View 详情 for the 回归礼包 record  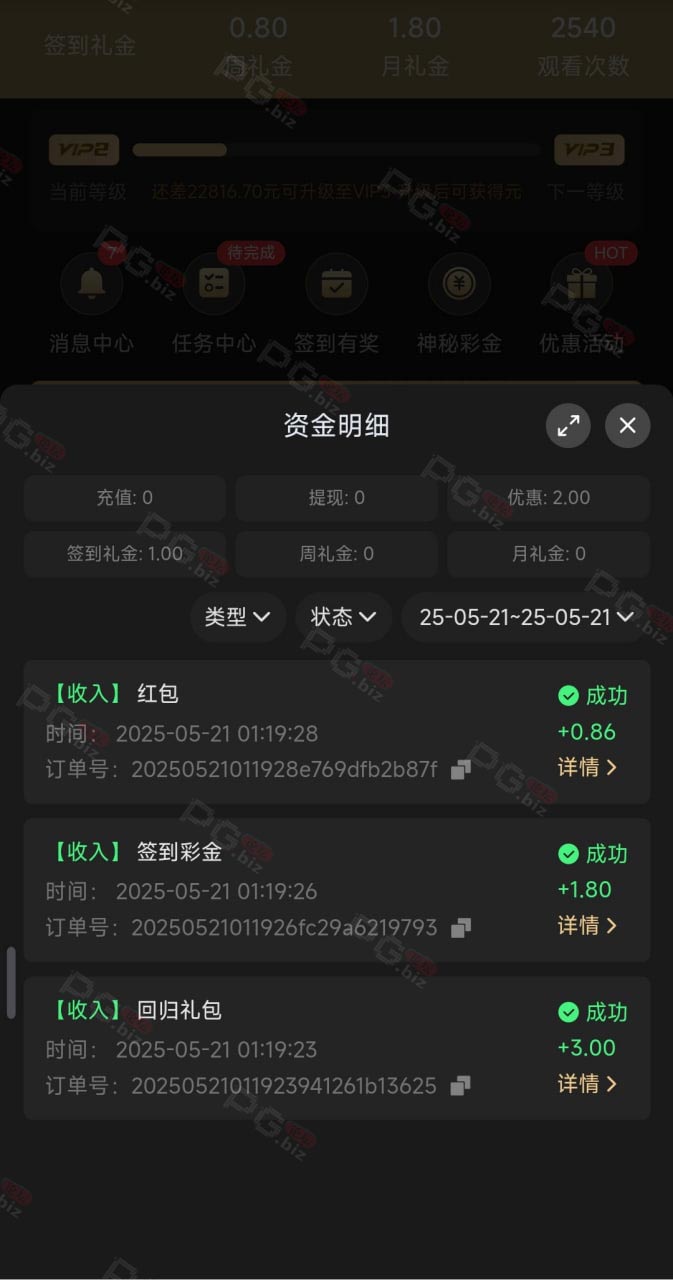[587, 1084]
